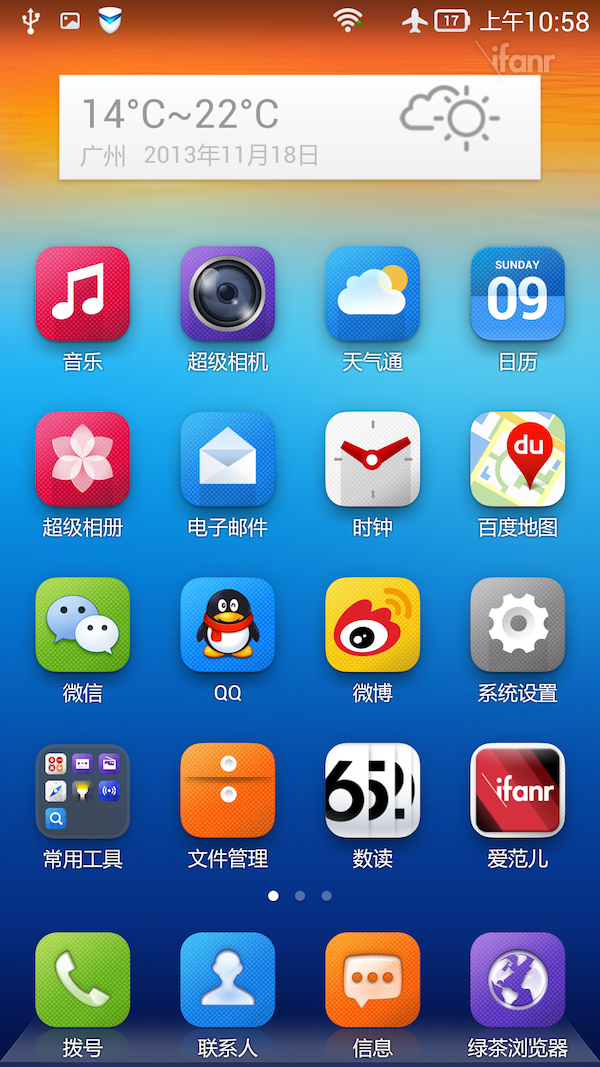Open 微博 Weibo
Viewport: 600px width, 1067px height.
coord(372,625)
